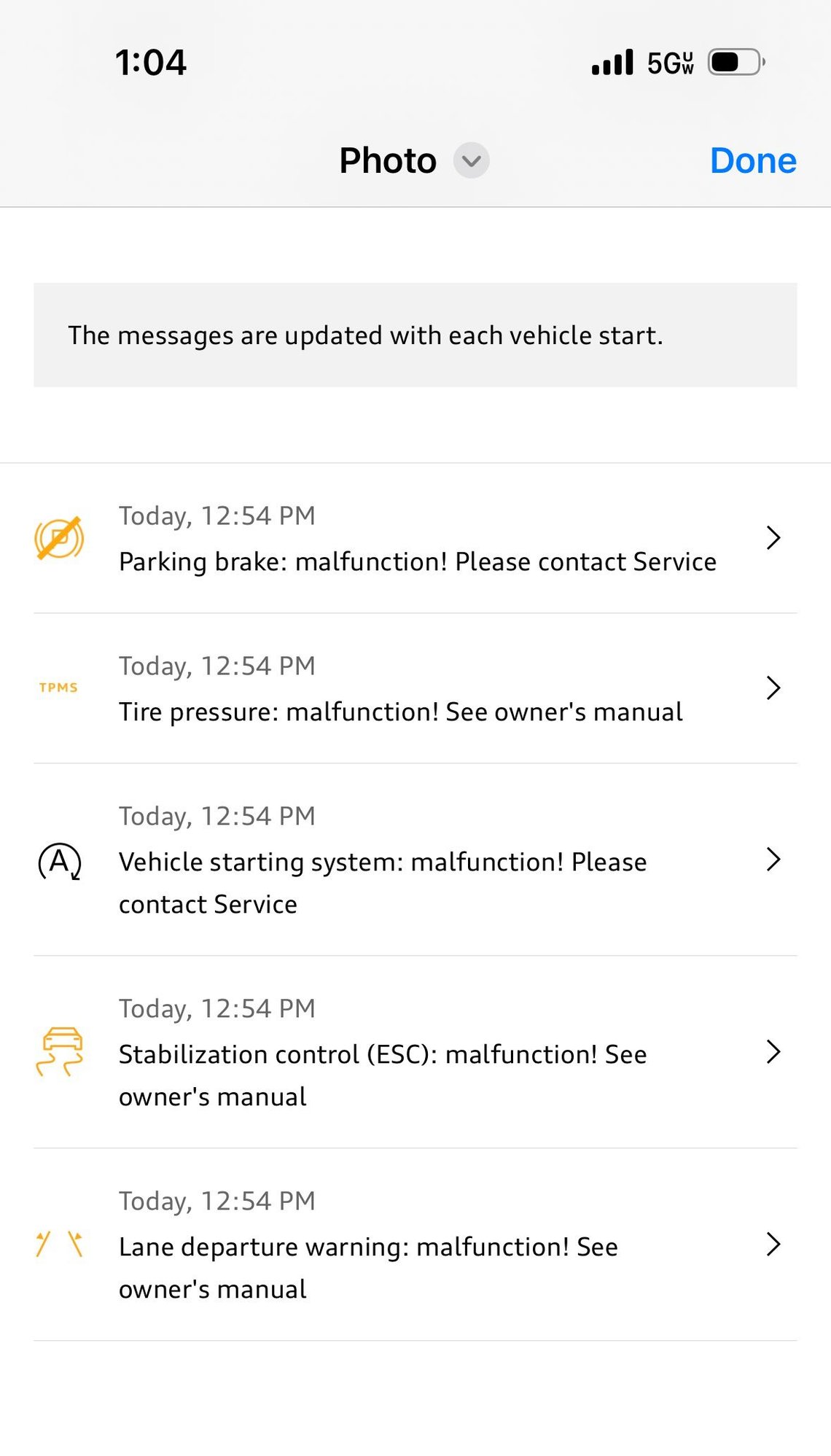Select the auto start-stop system icon
Viewport: 831px width, 1456px height.
[61, 861]
